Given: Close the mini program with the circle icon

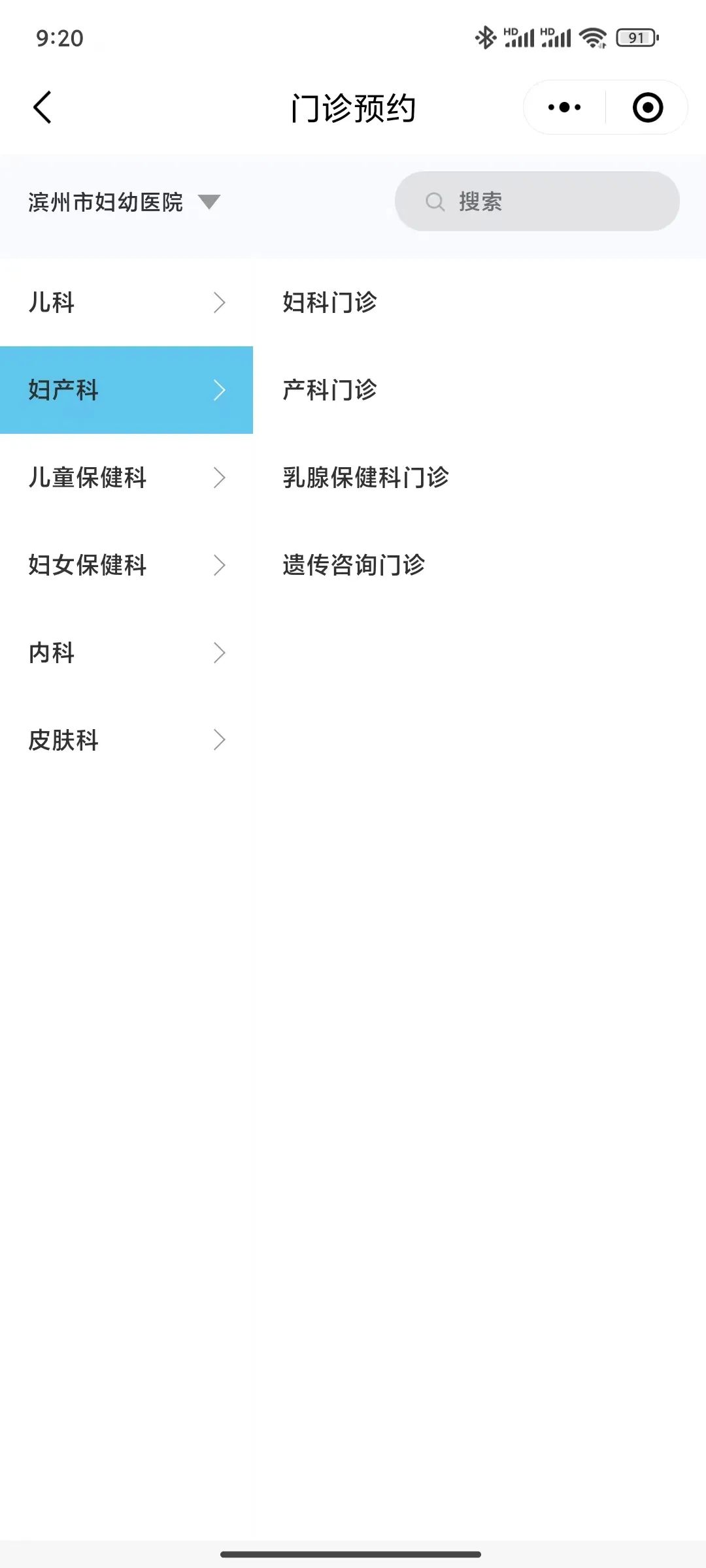Looking at the screenshot, I should point(647,107).
